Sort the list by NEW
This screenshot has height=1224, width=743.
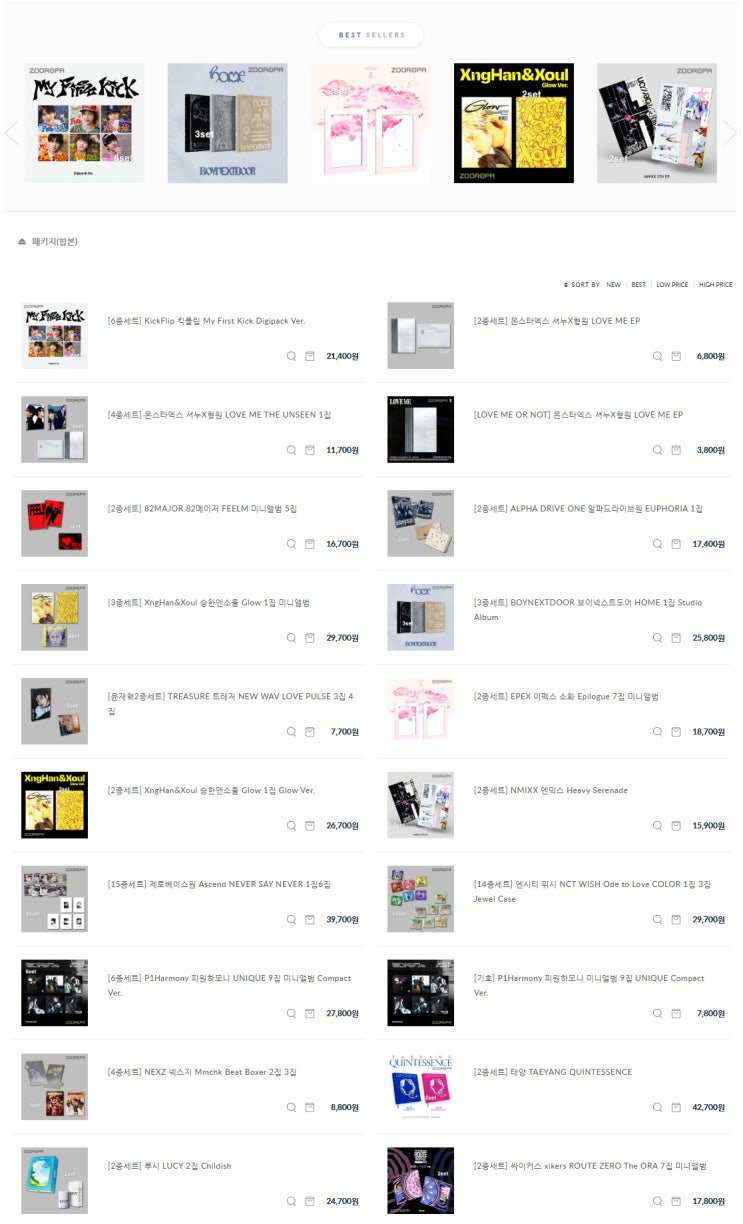tap(613, 285)
